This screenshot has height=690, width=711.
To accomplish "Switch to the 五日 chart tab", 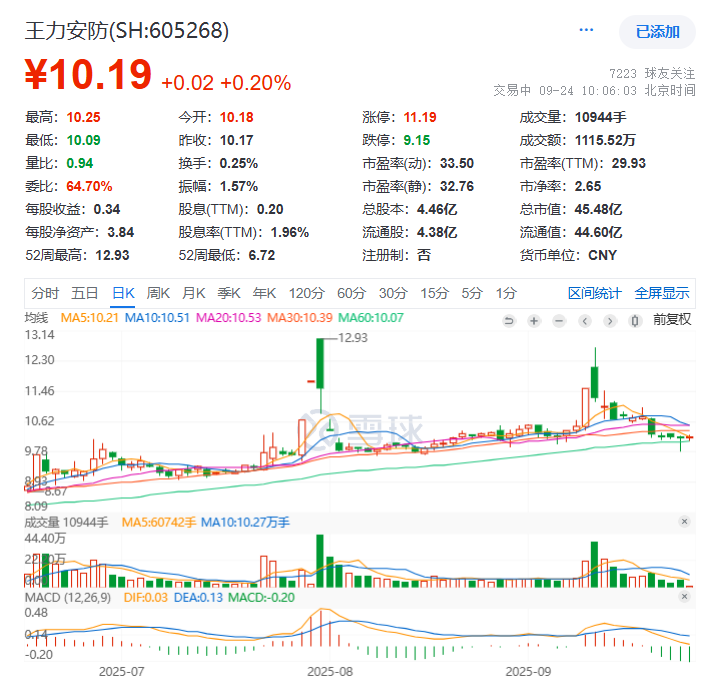I will pyautogui.click(x=84, y=293).
